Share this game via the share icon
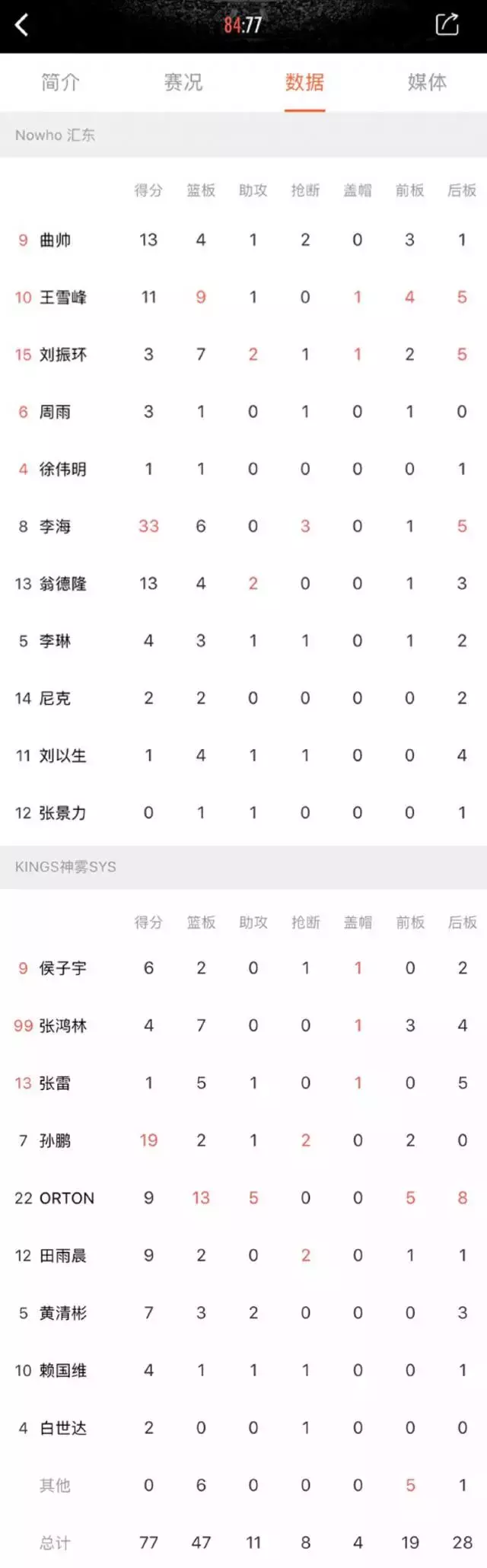This screenshot has height=1568, width=487. tap(447, 24)
